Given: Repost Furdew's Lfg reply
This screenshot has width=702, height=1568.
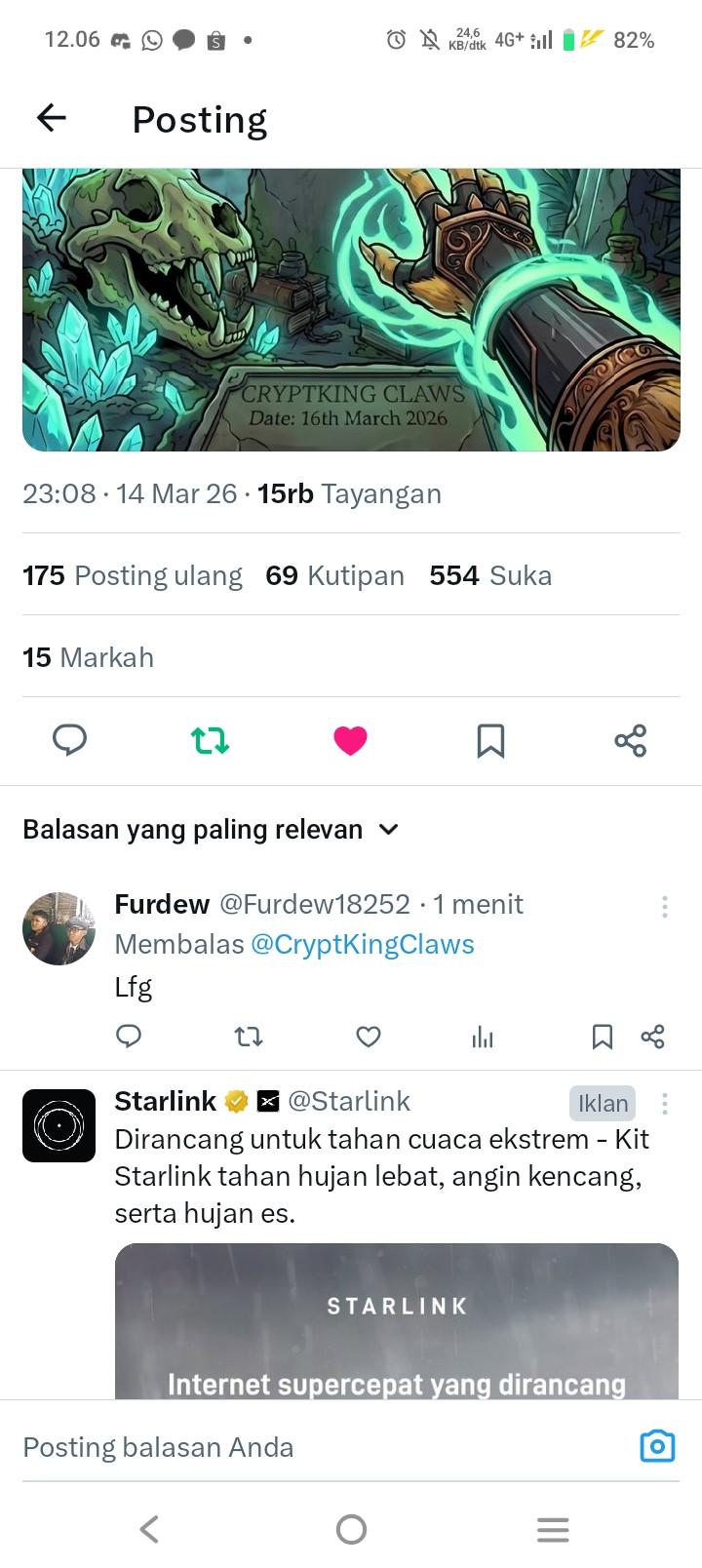Looking at the screenshot, I should 249,1037.
